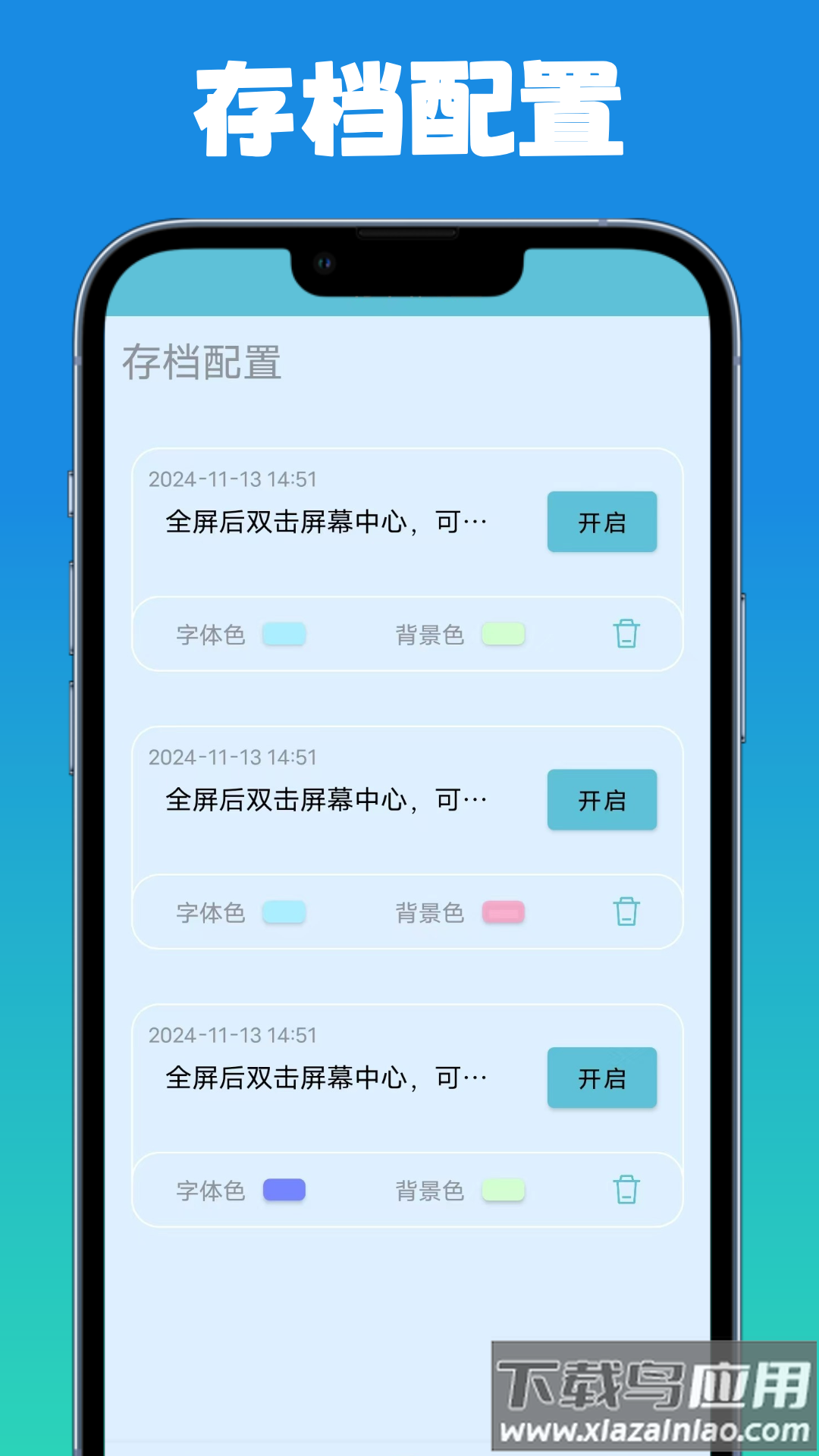Tap the trash icon next to the pink background swatch

point(626,912)
